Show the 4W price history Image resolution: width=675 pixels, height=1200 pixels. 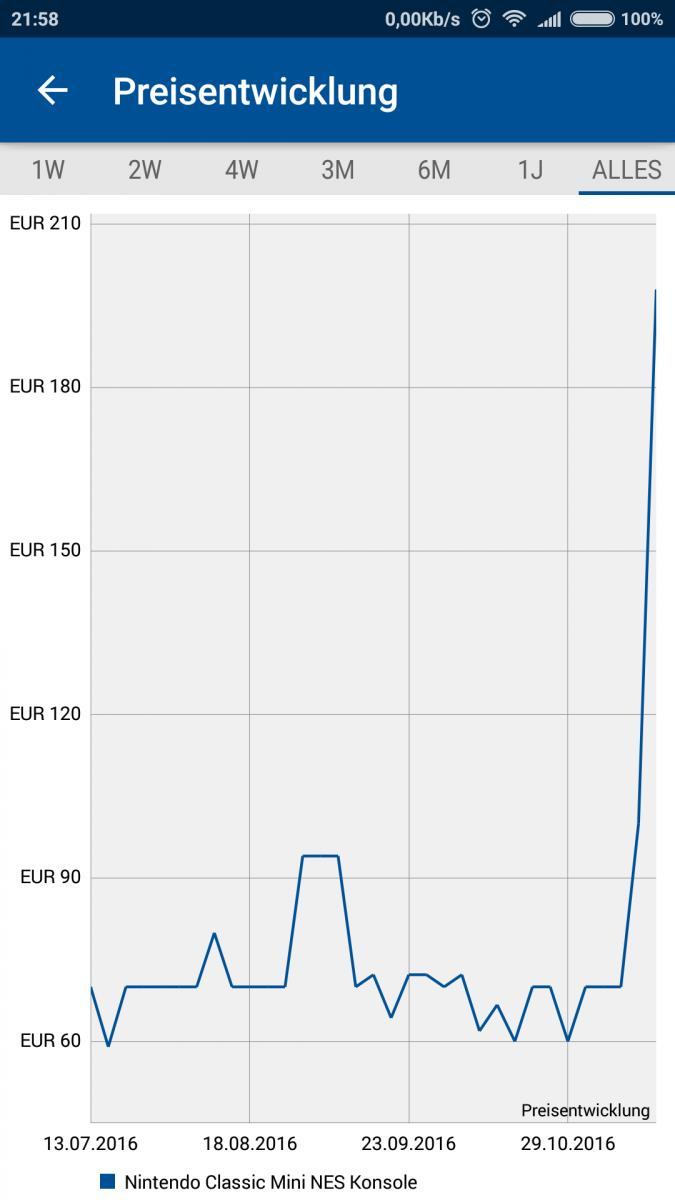pyautogui.click(x=241, y=170)
